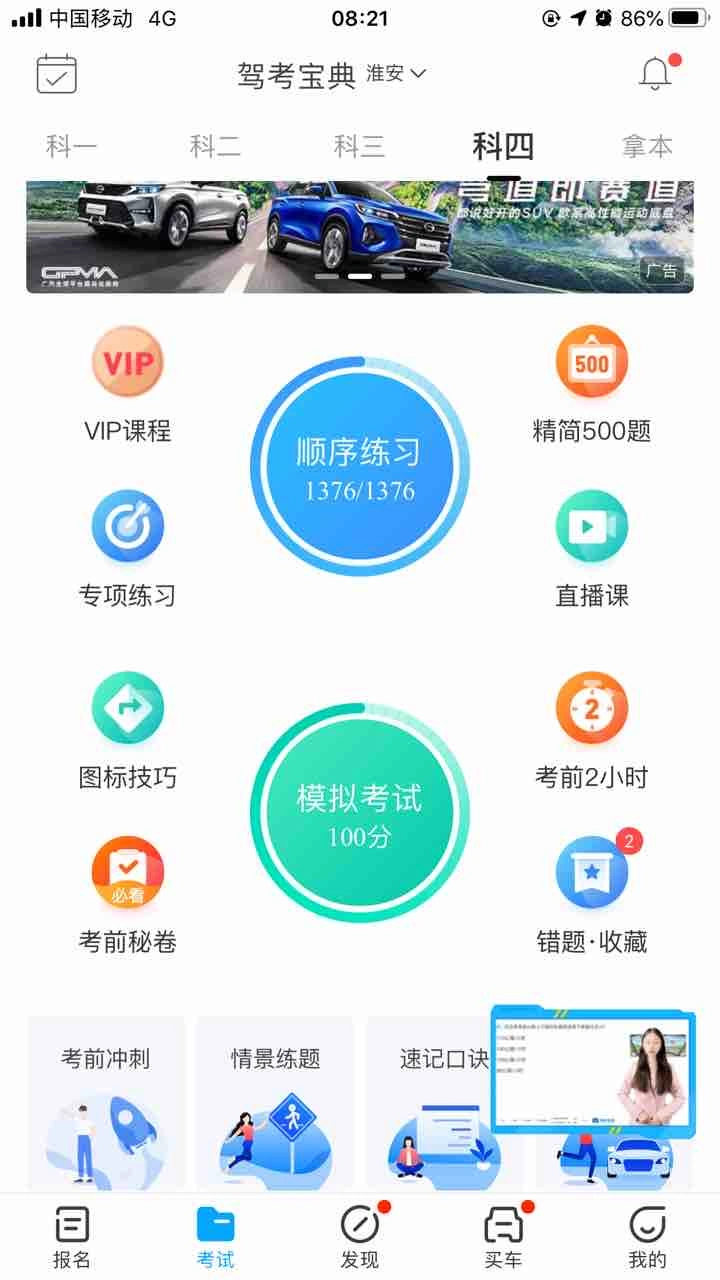Switch to the 科三 tab
Screen dimensions: 720x1280
tap(360, 146)
